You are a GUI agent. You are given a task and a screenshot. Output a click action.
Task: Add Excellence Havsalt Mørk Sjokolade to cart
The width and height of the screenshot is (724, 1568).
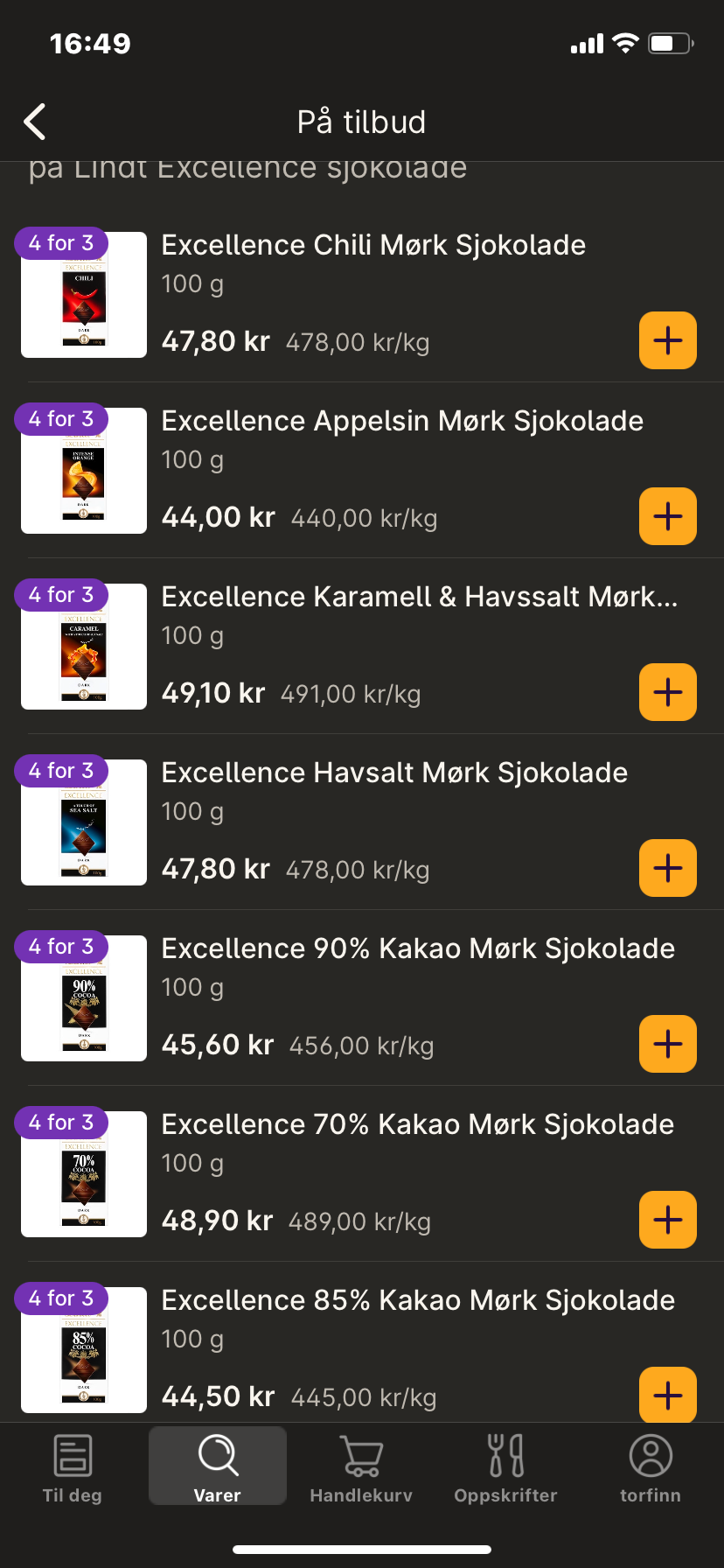tap(668, 868)
